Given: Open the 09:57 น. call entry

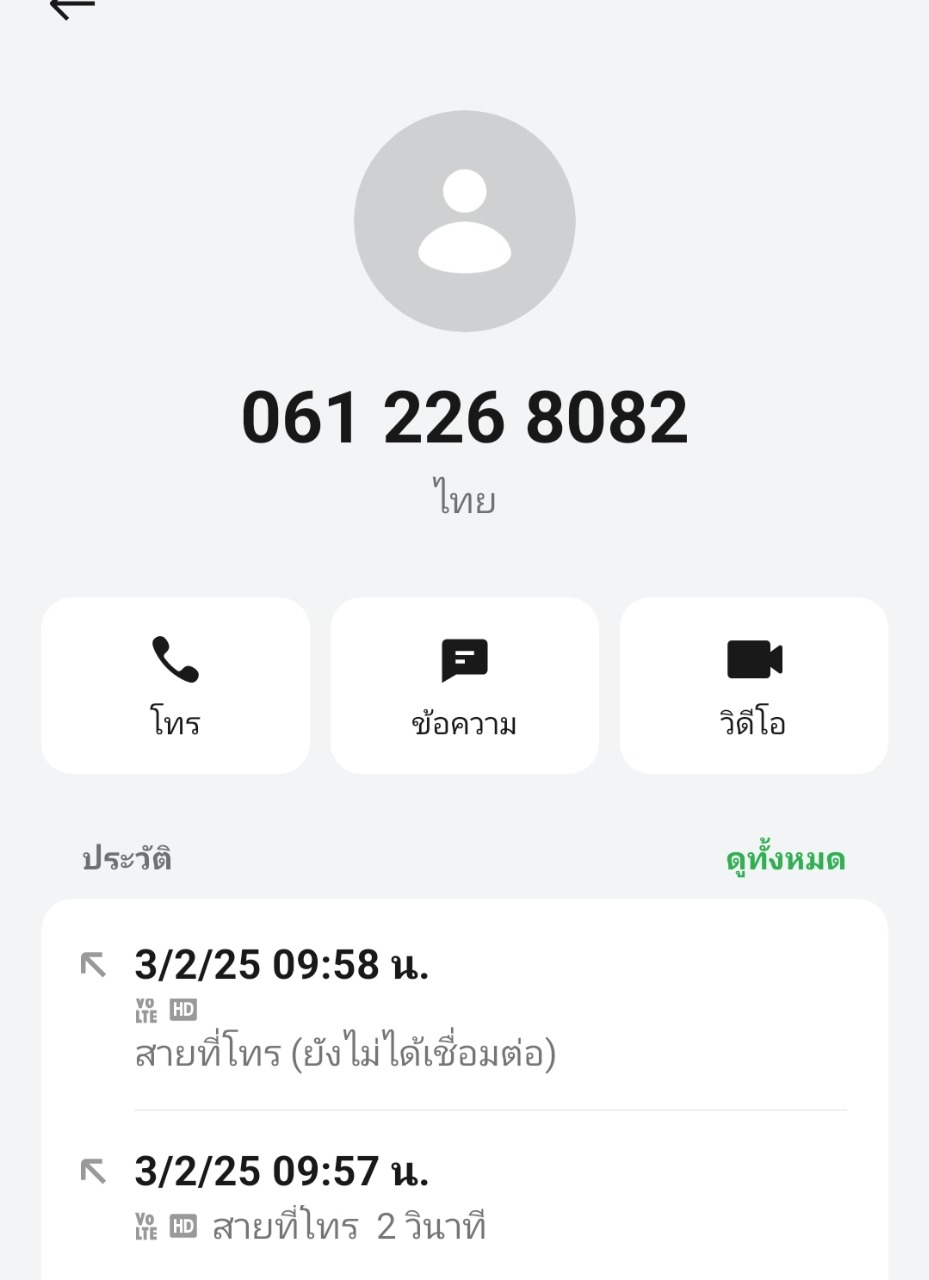Looking at the screenshot, I should pyautogui.click(x=464, y=1197).
